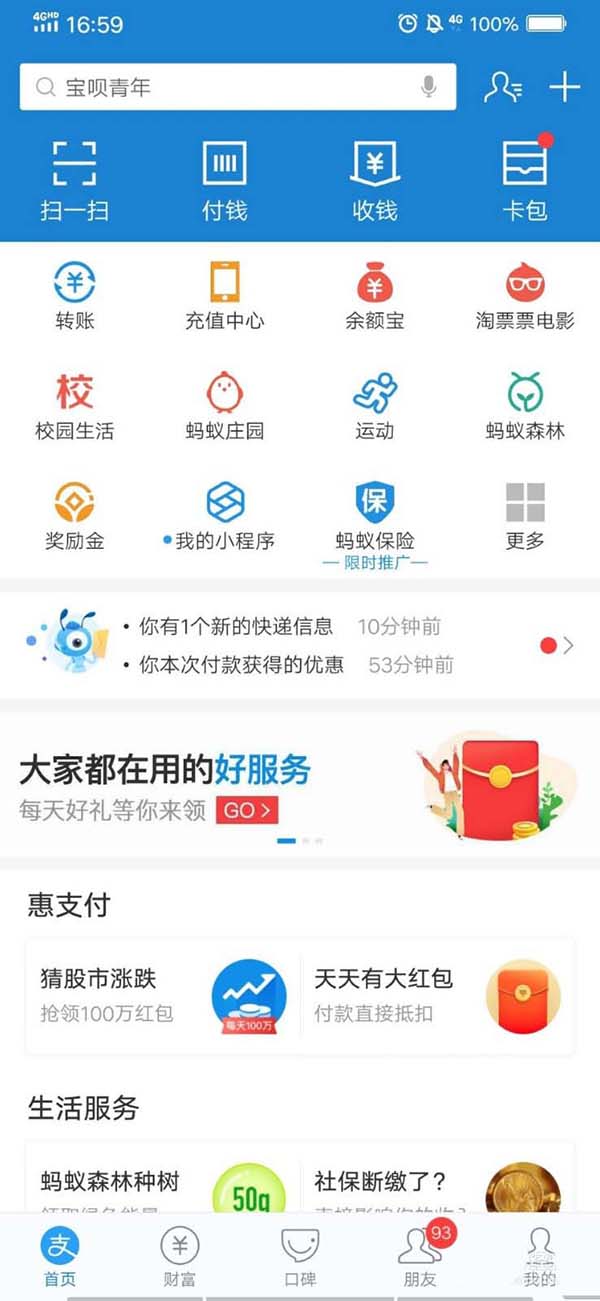This screenshot has width=600, height=1301.
Task: Tap the search box showing 宝呗青年
Action: click(x=220, y=87)
